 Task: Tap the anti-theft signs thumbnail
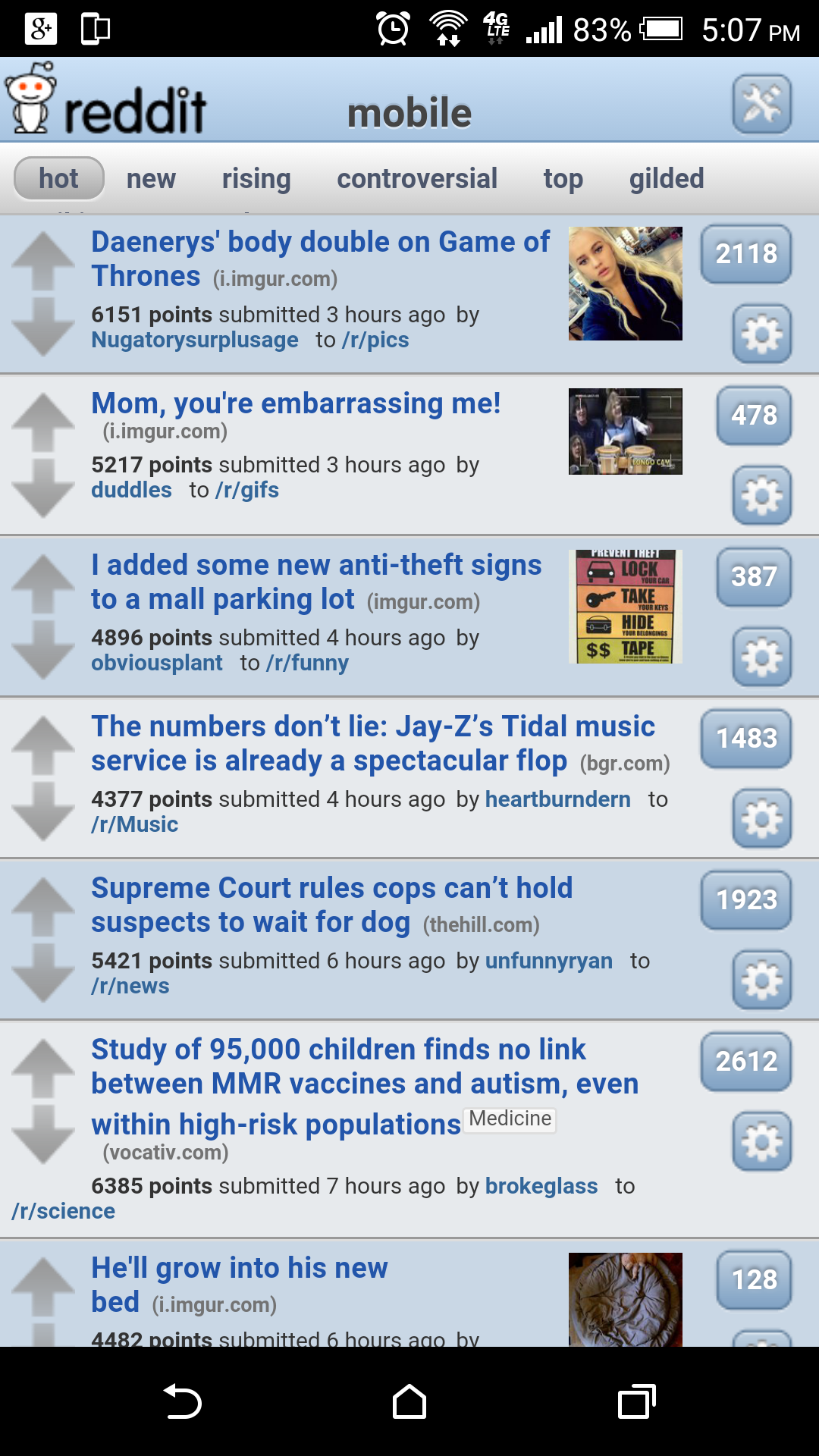[626, 607]
